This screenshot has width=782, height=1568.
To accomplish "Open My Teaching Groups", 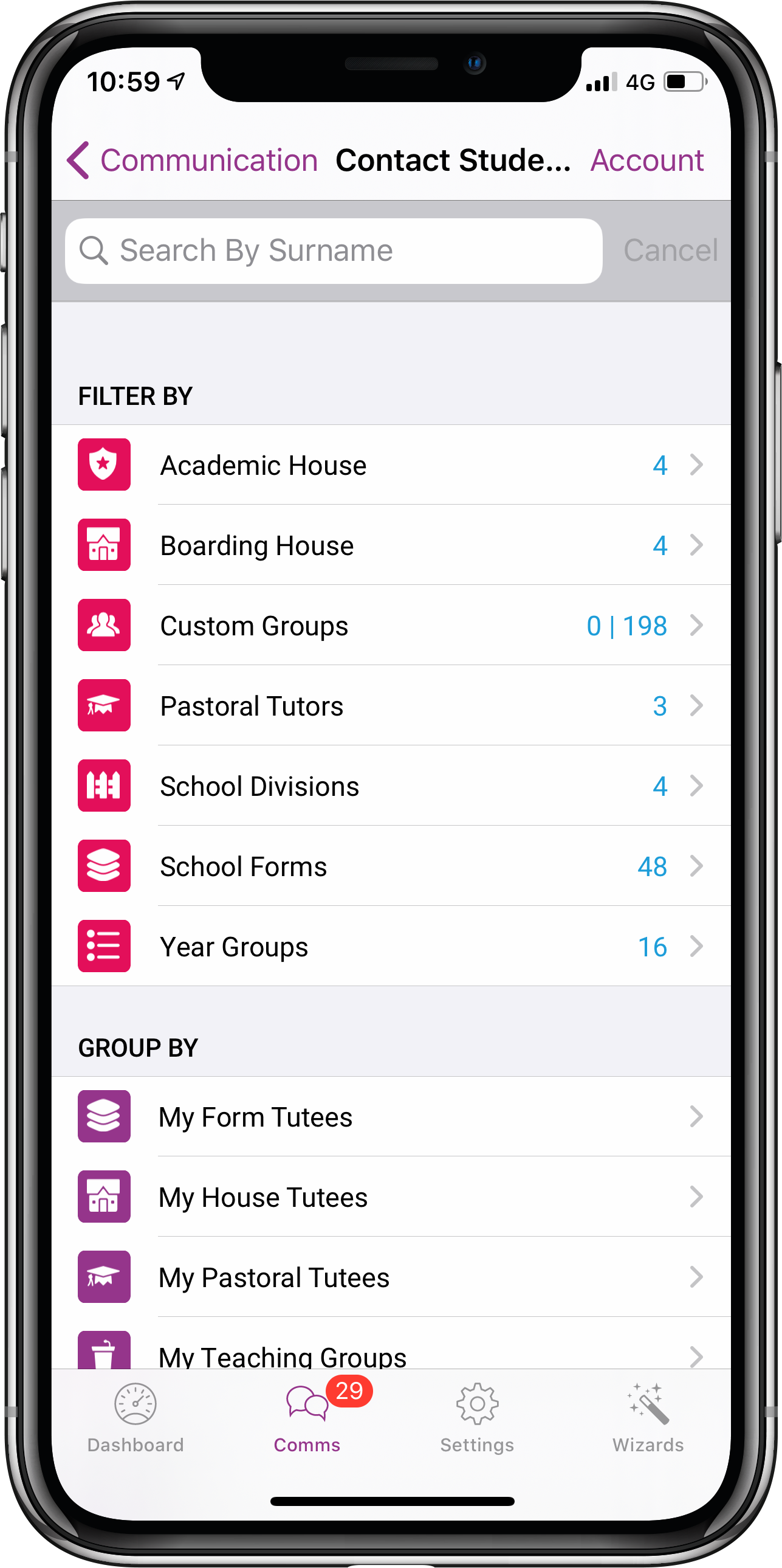I will [391, 1344].
